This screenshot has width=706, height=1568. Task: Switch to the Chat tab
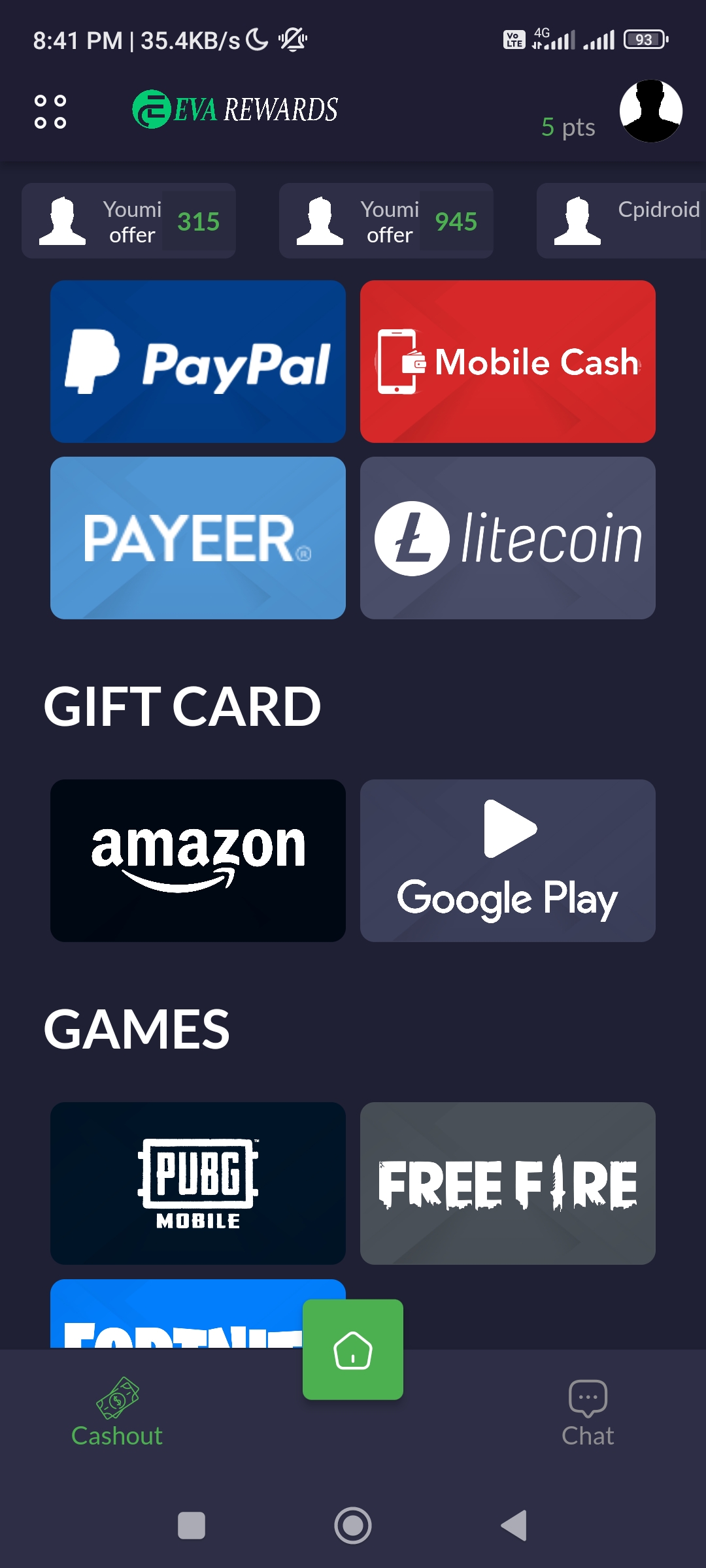click(x=588, y=1413)
